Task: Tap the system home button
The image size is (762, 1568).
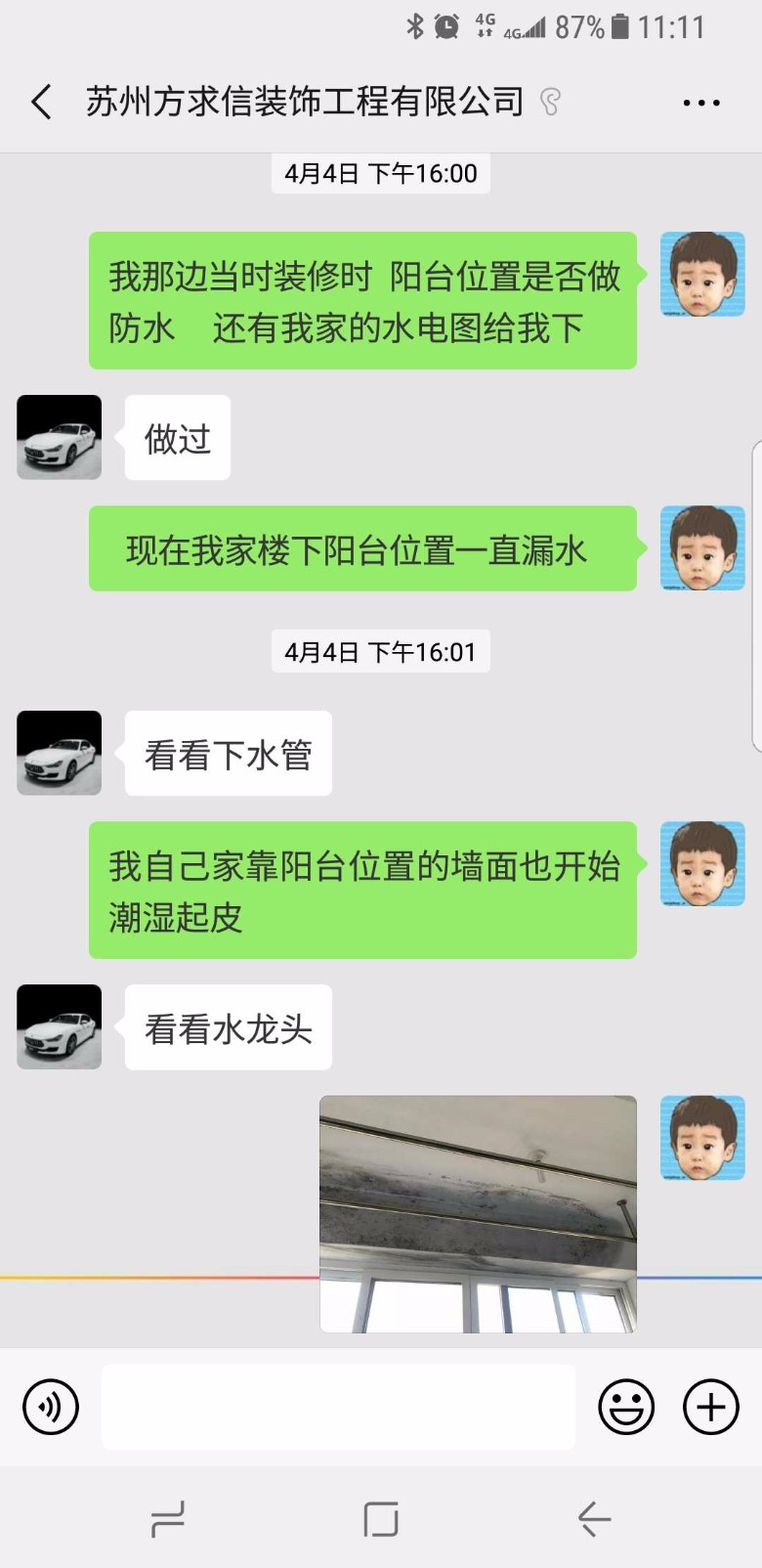Action: click(381, 1518)
